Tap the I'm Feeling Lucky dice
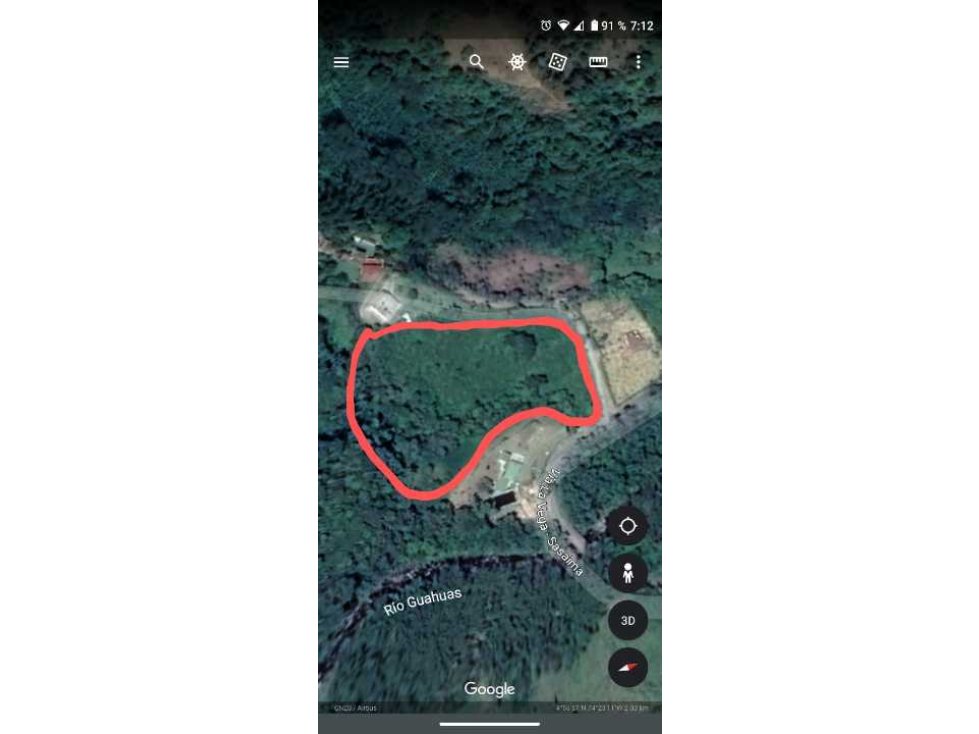The width and height of the screenshot is (979, 734). point(558,62)
